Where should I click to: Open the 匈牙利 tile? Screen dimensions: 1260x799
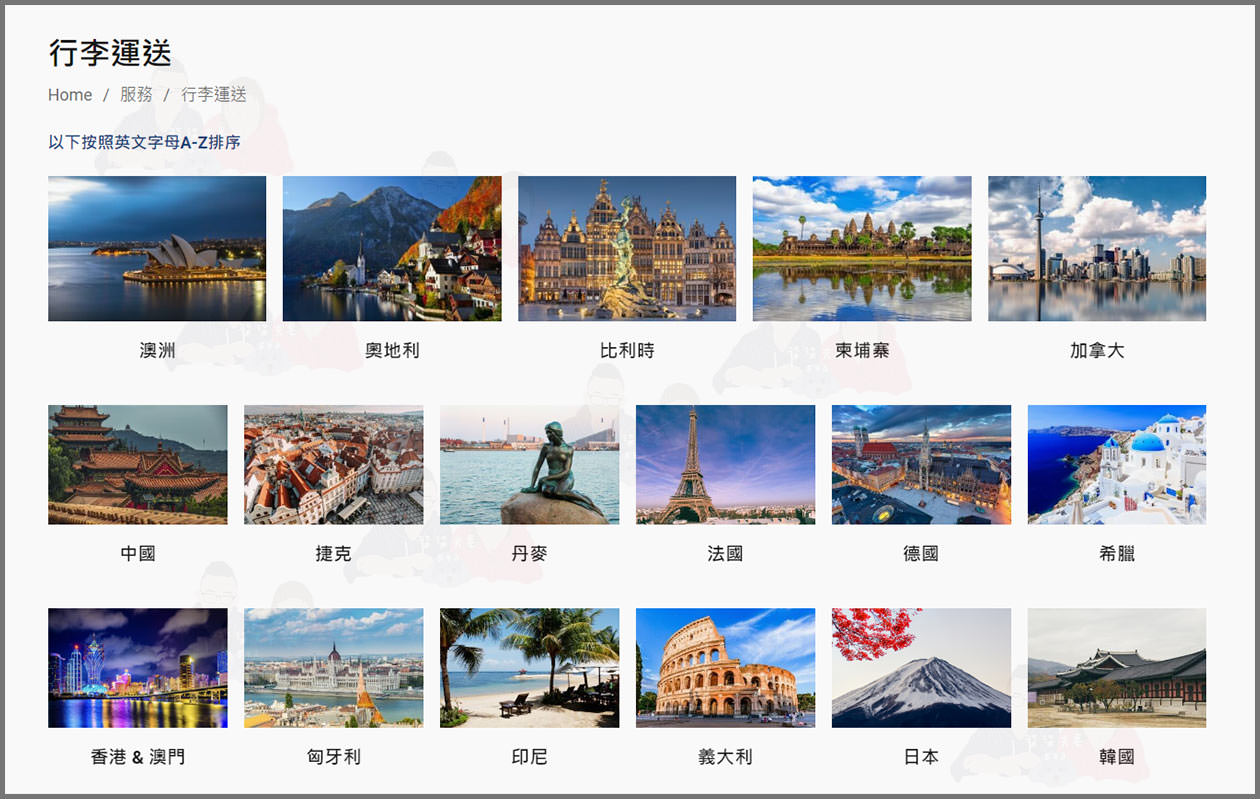point(334,668)
